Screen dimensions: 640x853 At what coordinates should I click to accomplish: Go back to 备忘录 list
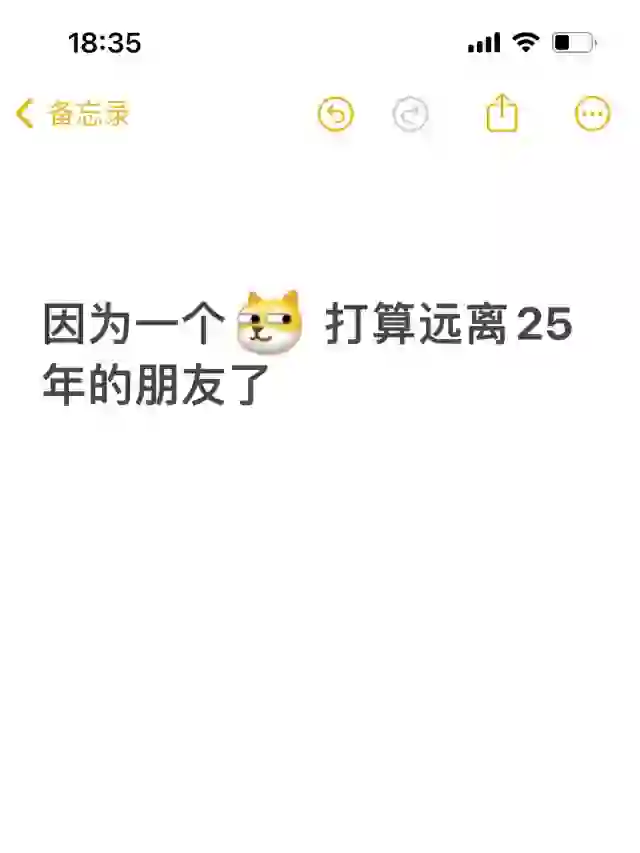pyautogui.click(x=72, y=114)
